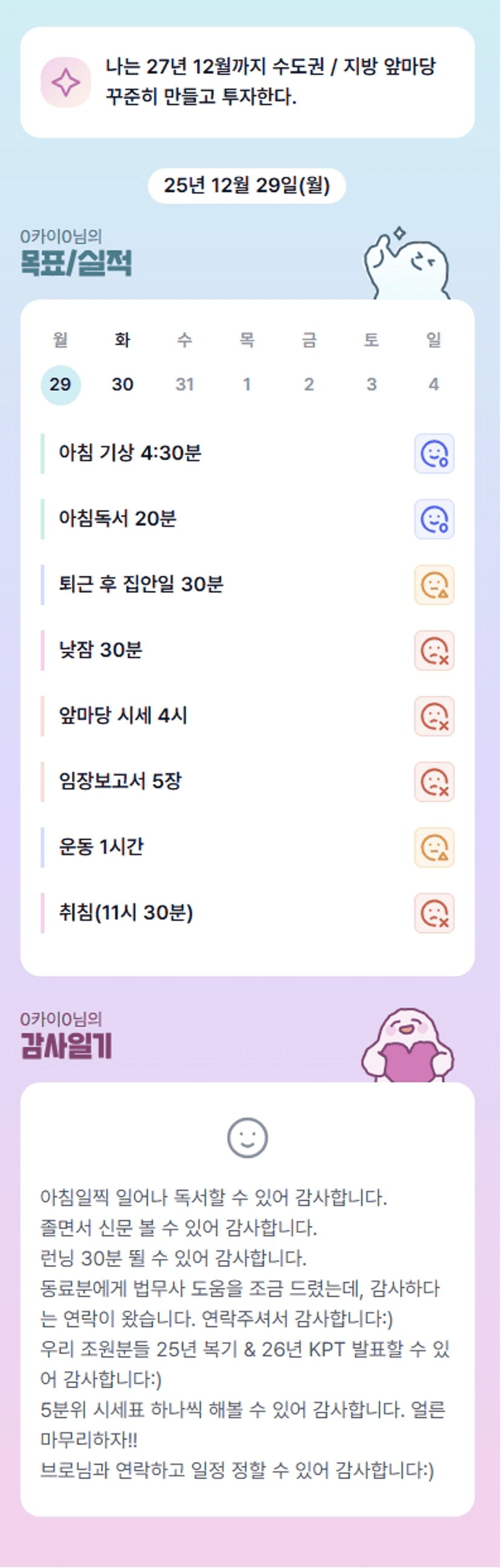The width and height of the screenshot is (501, 1568).
Task: Select Saturday the 3rd
Action: tap(371, 384)
